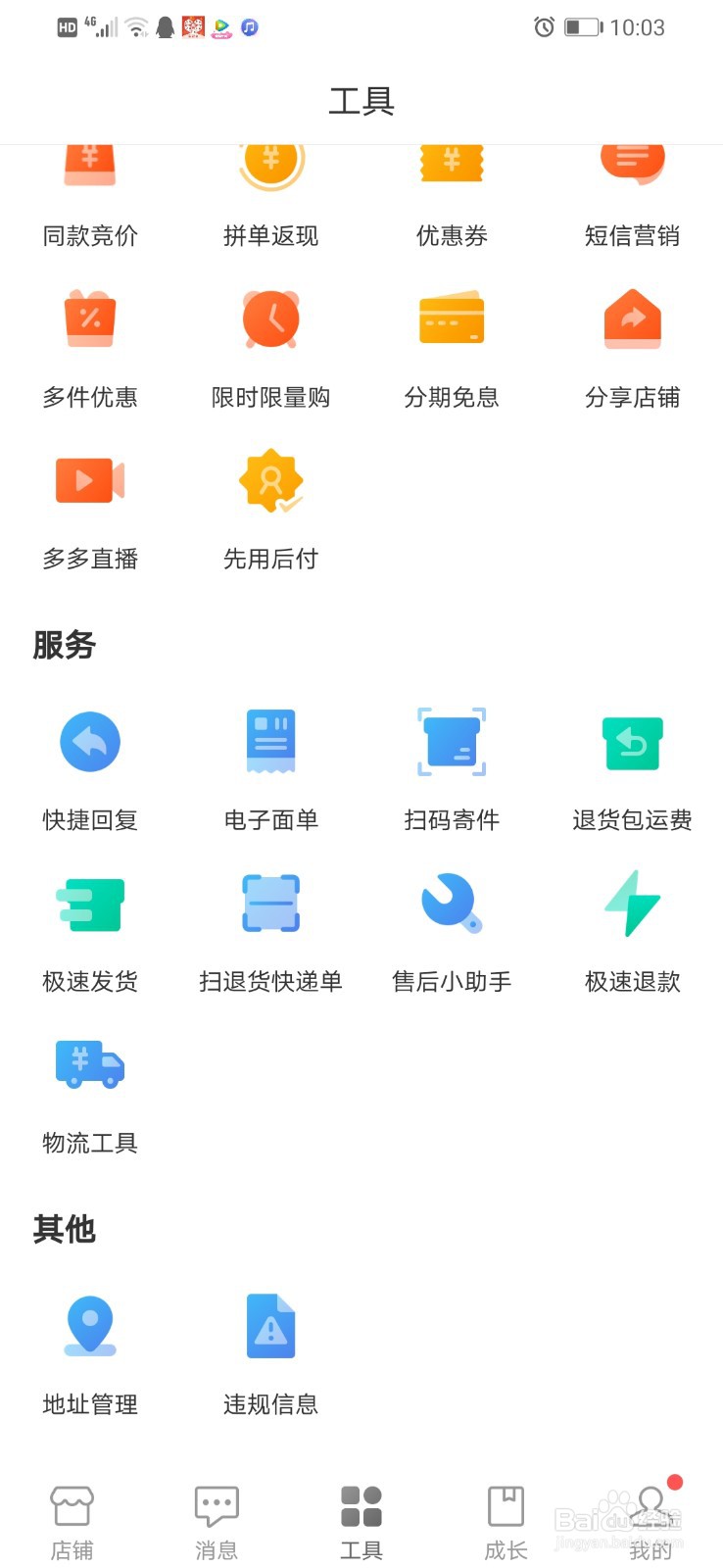Open 极速发货 service
This screenshot has height=1568, width=723.
(x=90, y=933)
